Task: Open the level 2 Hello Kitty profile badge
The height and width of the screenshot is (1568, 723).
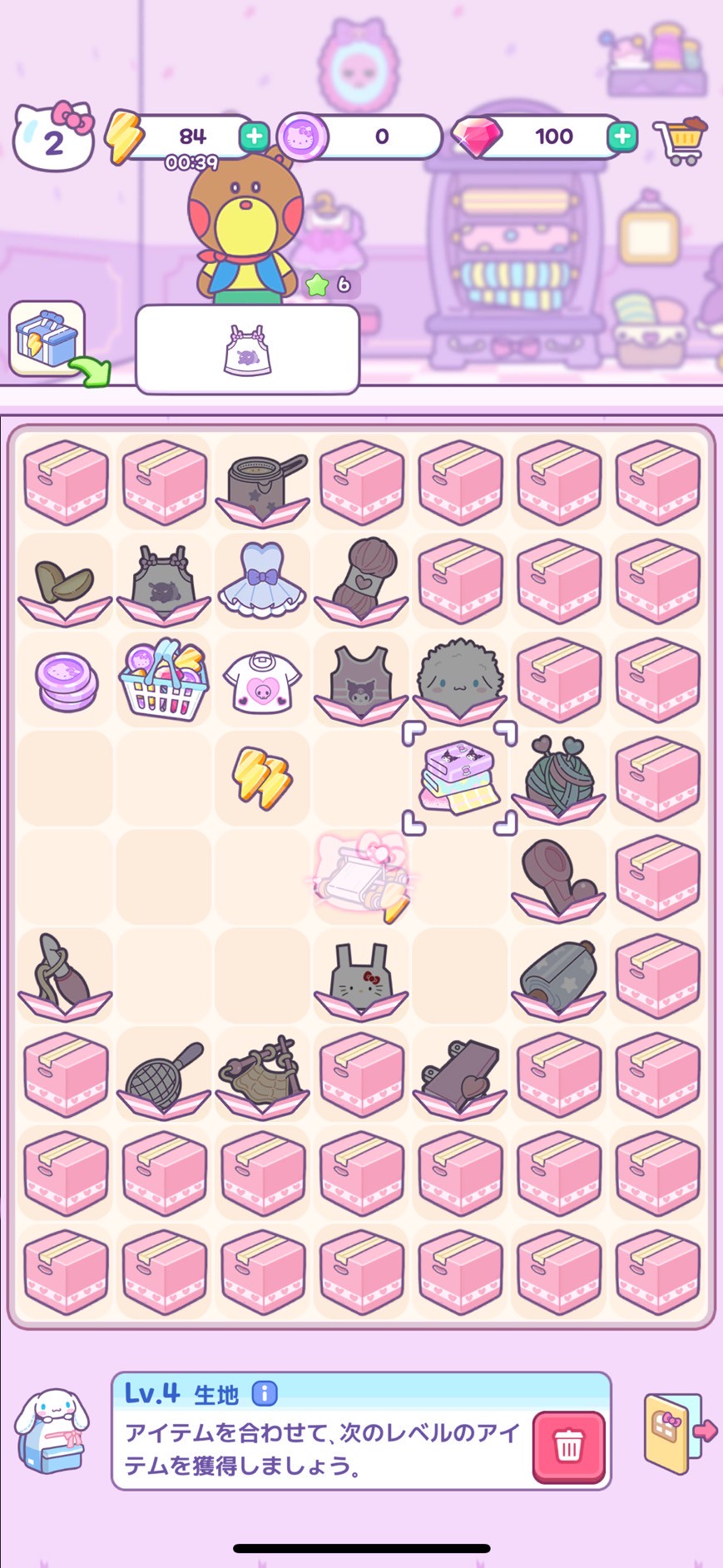Action: point(53,138)
